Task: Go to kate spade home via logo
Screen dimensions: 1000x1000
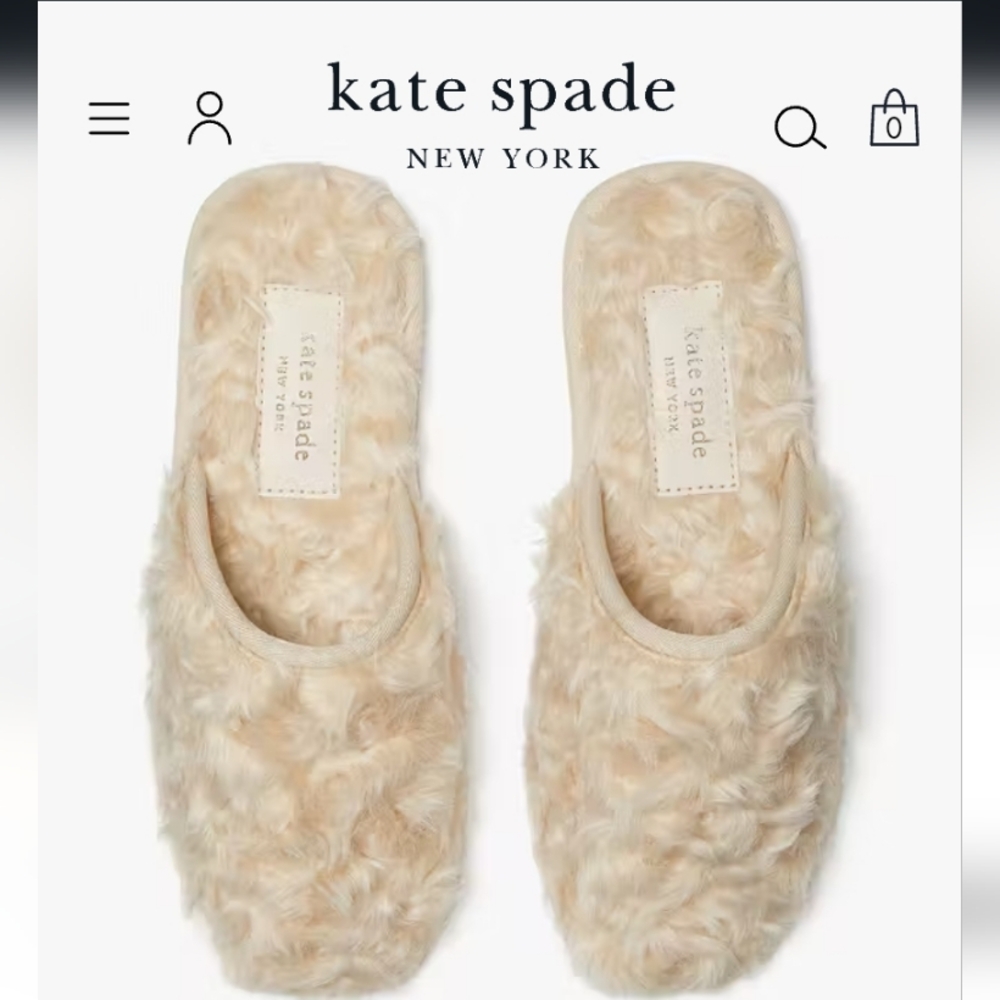Action: point(502,115)
